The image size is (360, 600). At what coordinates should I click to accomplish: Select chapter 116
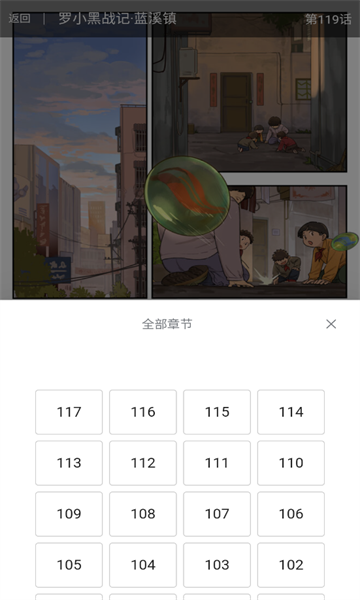[x=143, y=412]
